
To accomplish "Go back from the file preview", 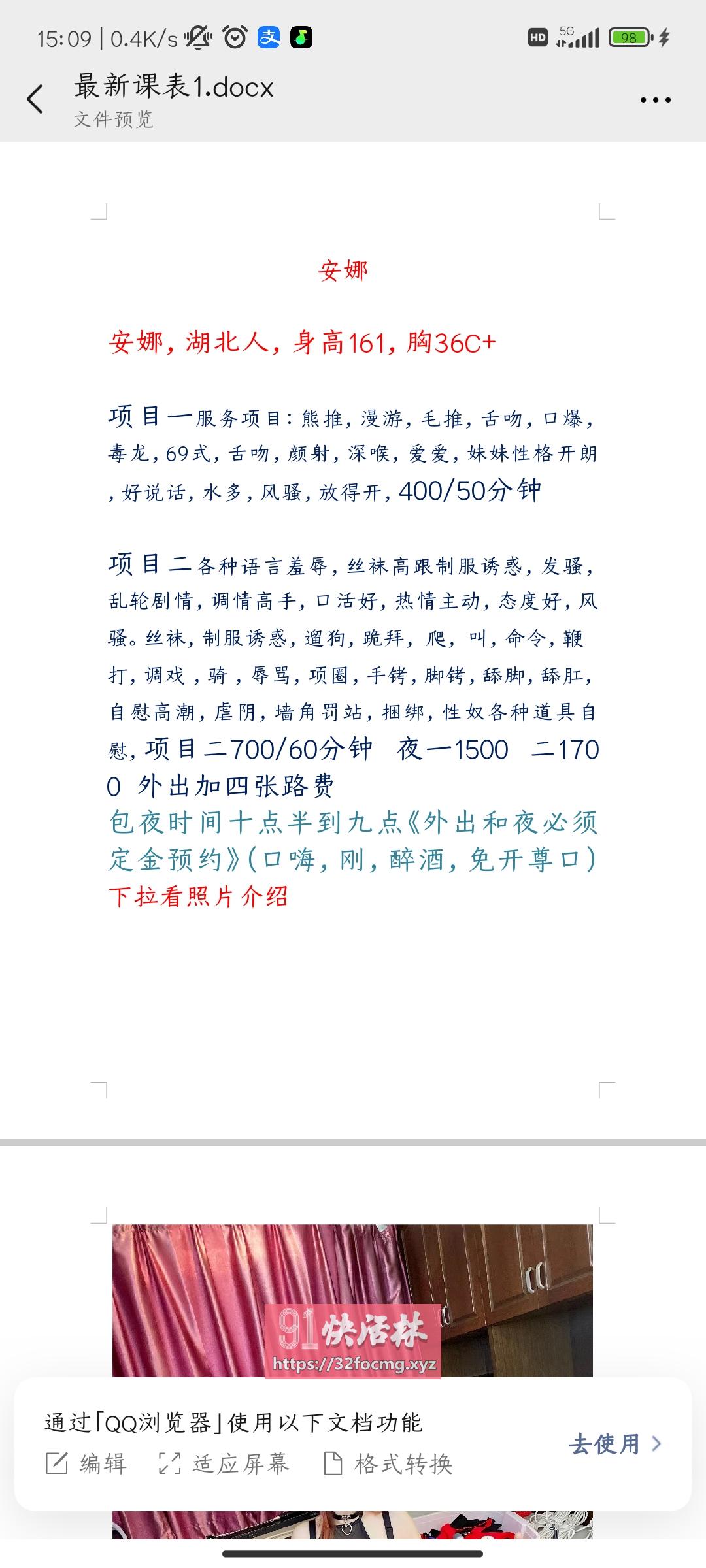I will (35, 99).
